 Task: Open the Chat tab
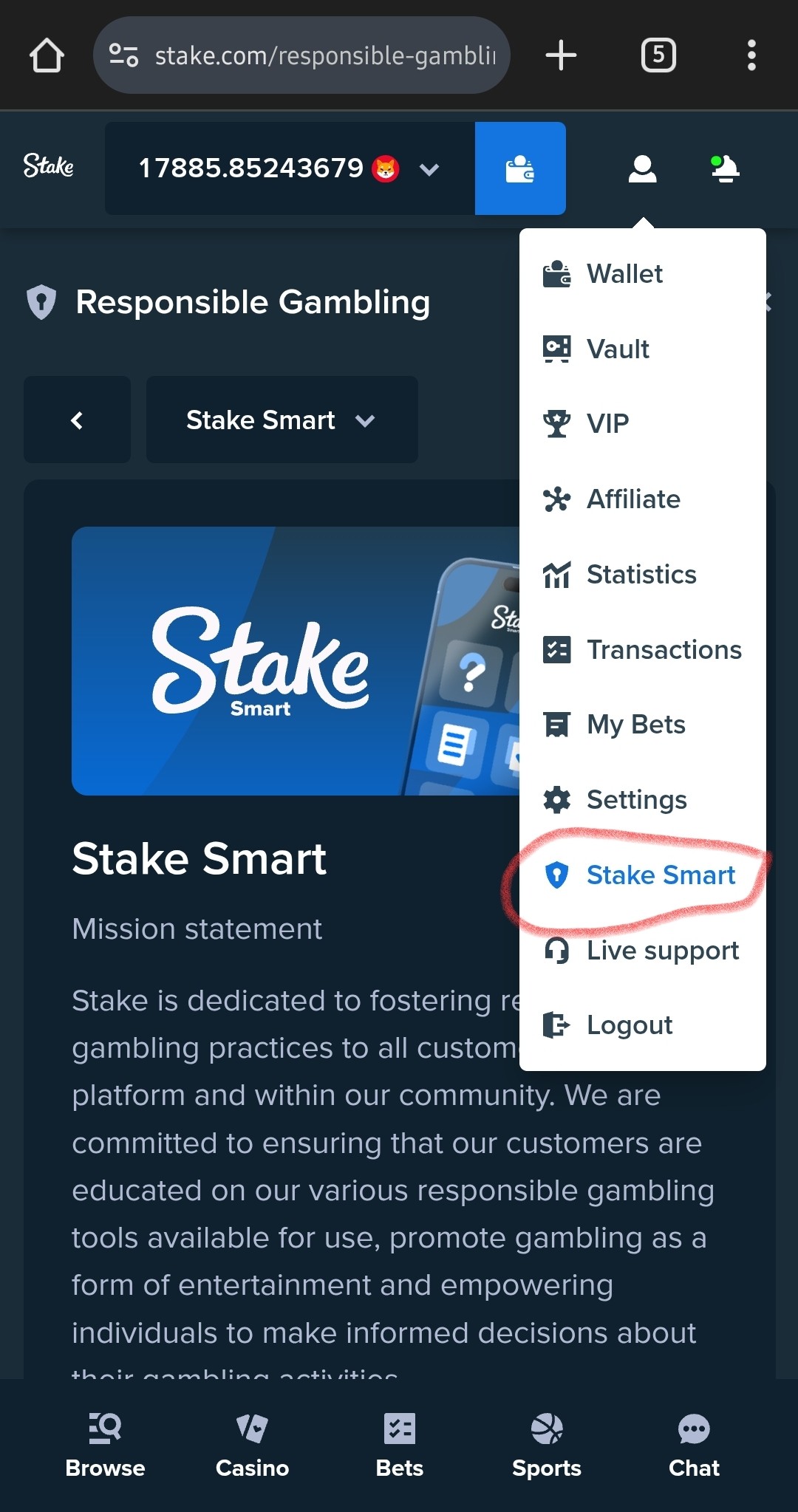tap(694, 1445)
